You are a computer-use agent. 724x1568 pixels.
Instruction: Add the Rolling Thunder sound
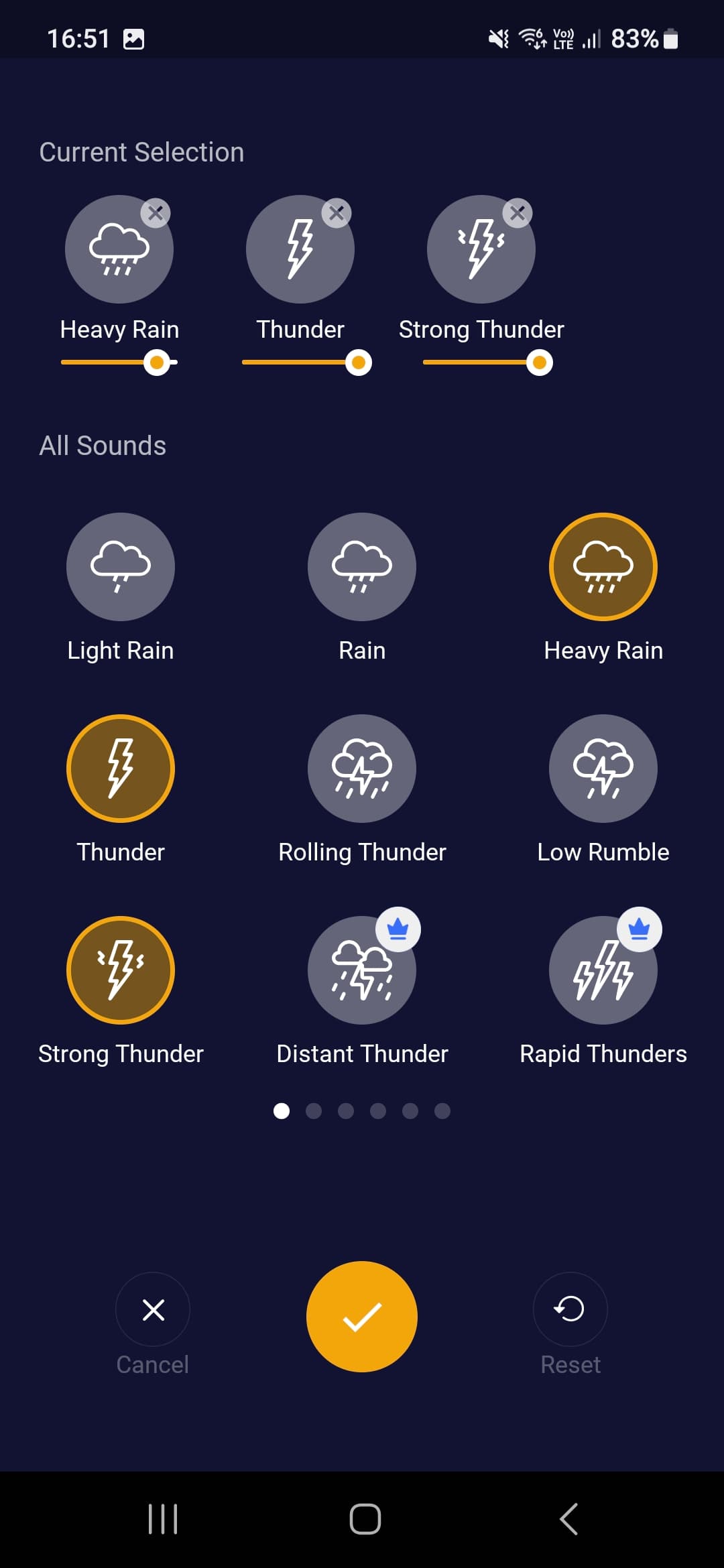click(x=362, y=769)
